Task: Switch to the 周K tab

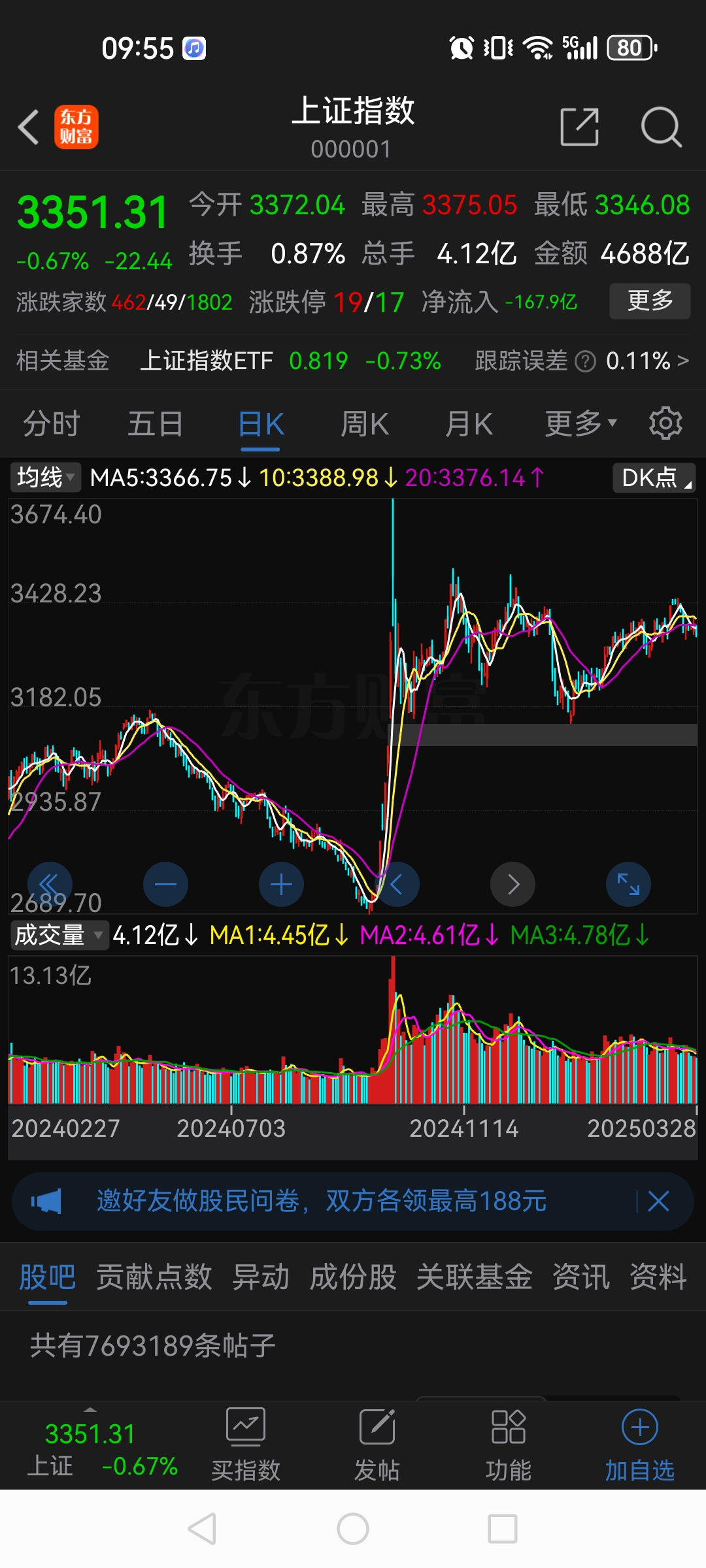Action: (364, 423)
